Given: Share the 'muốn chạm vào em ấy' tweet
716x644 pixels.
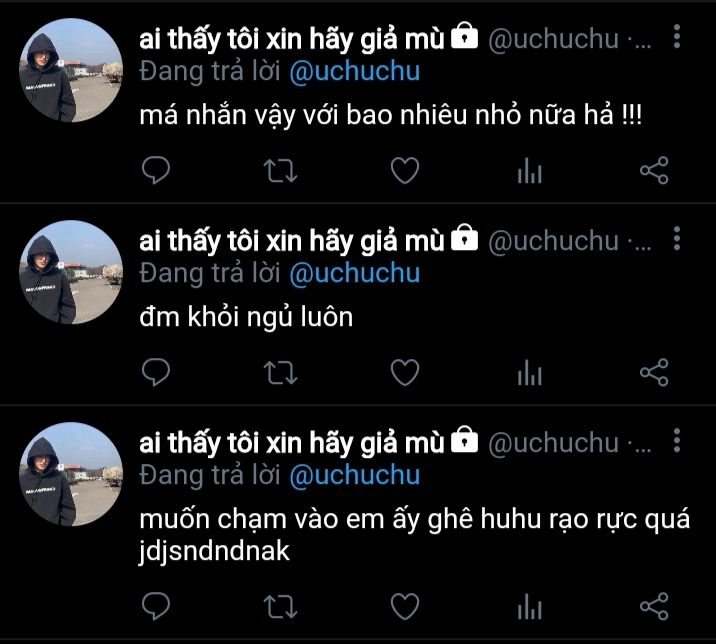Looking at the screenshot, I should point(654,606).
